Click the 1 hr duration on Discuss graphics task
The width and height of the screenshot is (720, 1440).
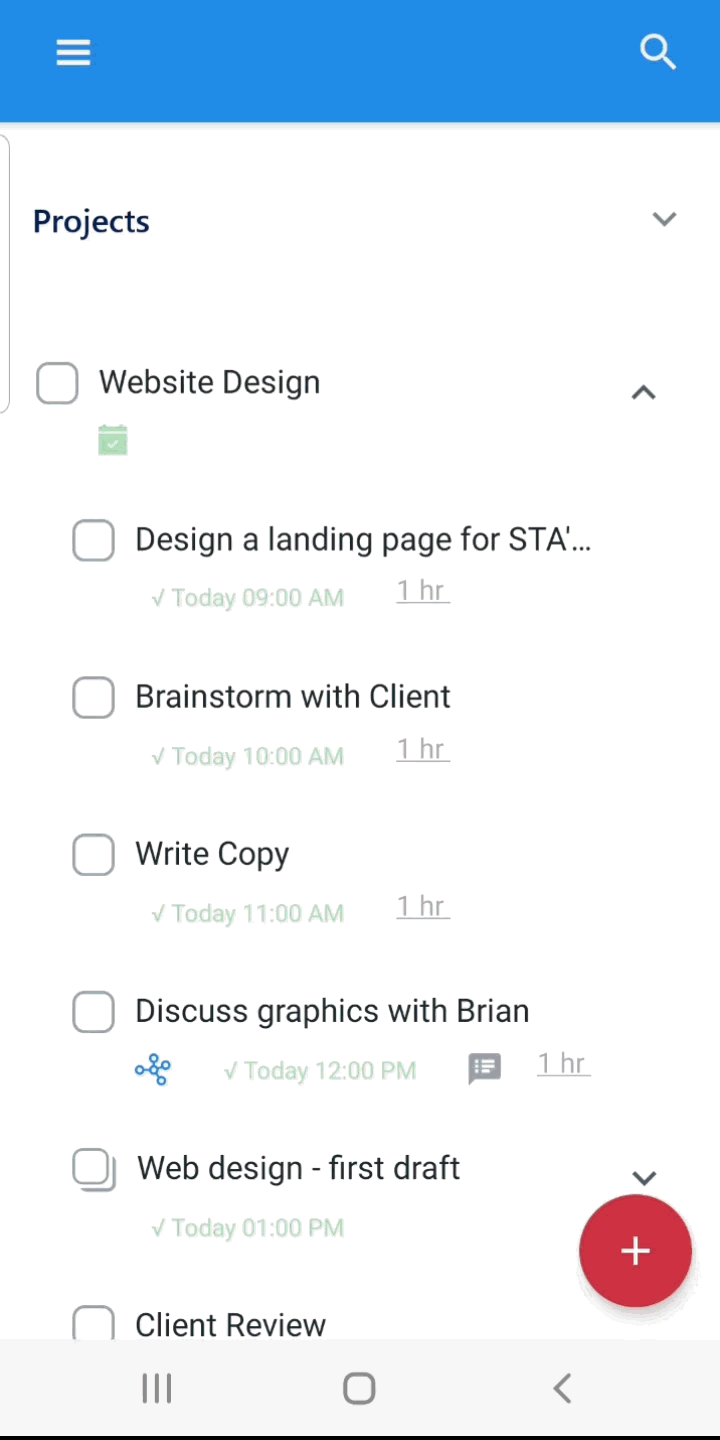click(562, 1064)
